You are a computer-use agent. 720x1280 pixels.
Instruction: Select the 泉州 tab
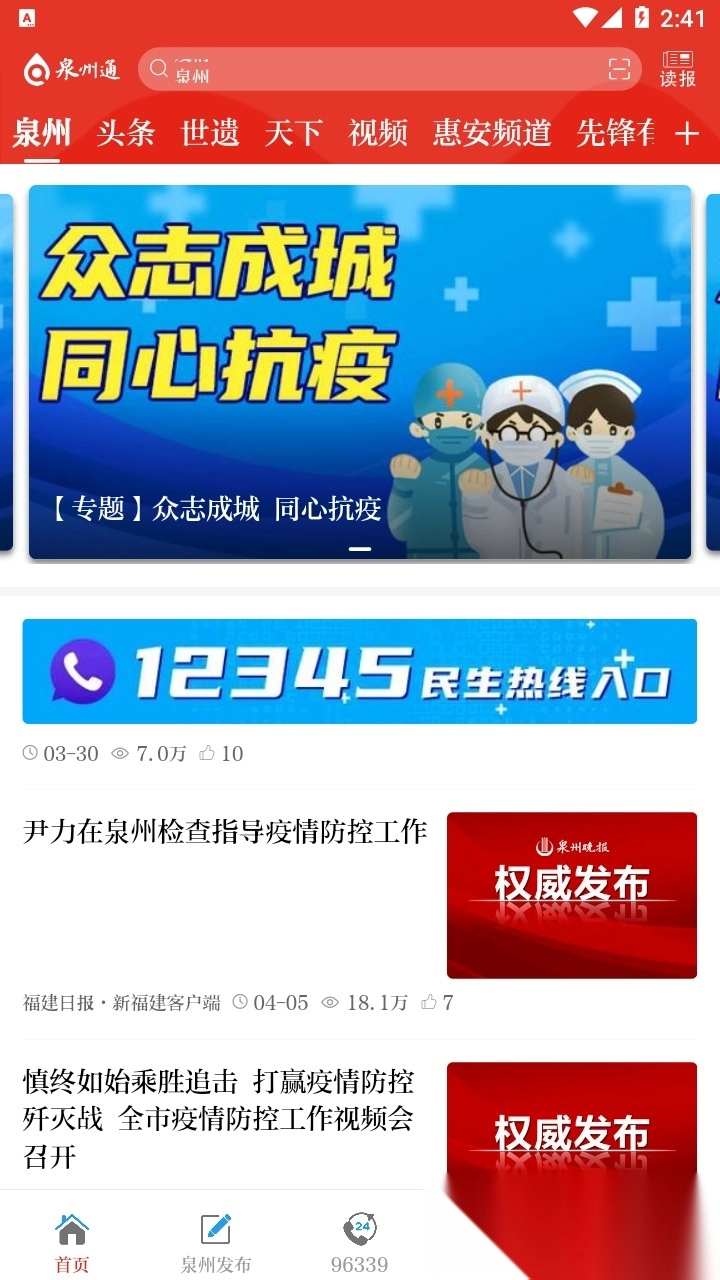(x=42, y=133)
